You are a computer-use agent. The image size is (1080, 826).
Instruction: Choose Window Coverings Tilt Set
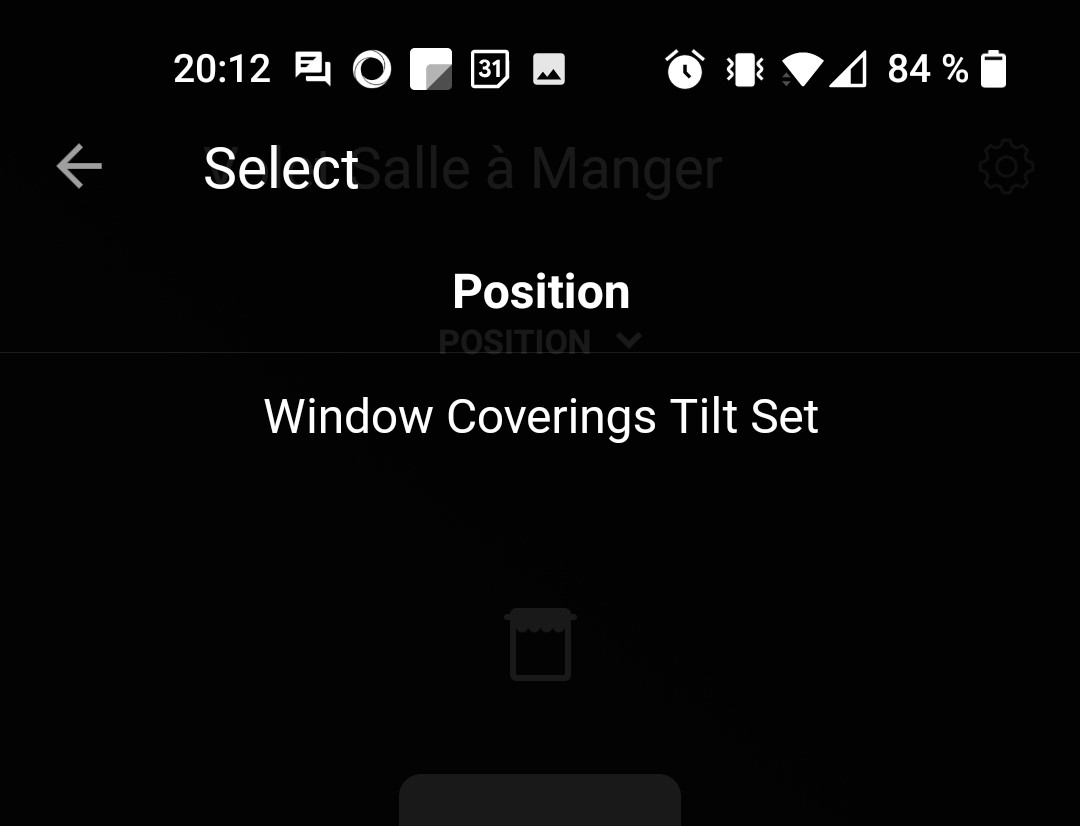tap(540, 417)
